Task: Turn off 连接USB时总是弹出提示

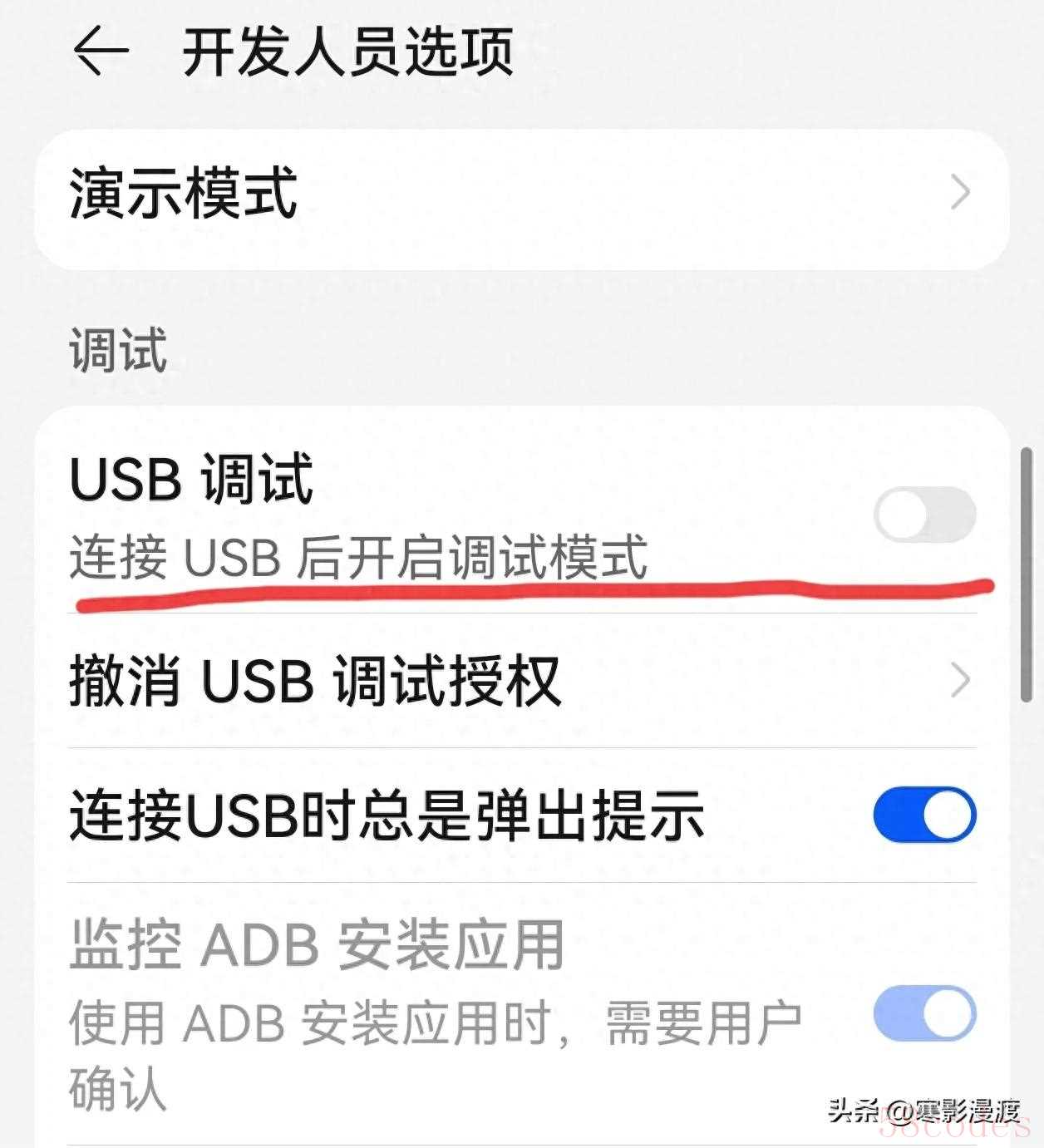Action: (923, 814)
